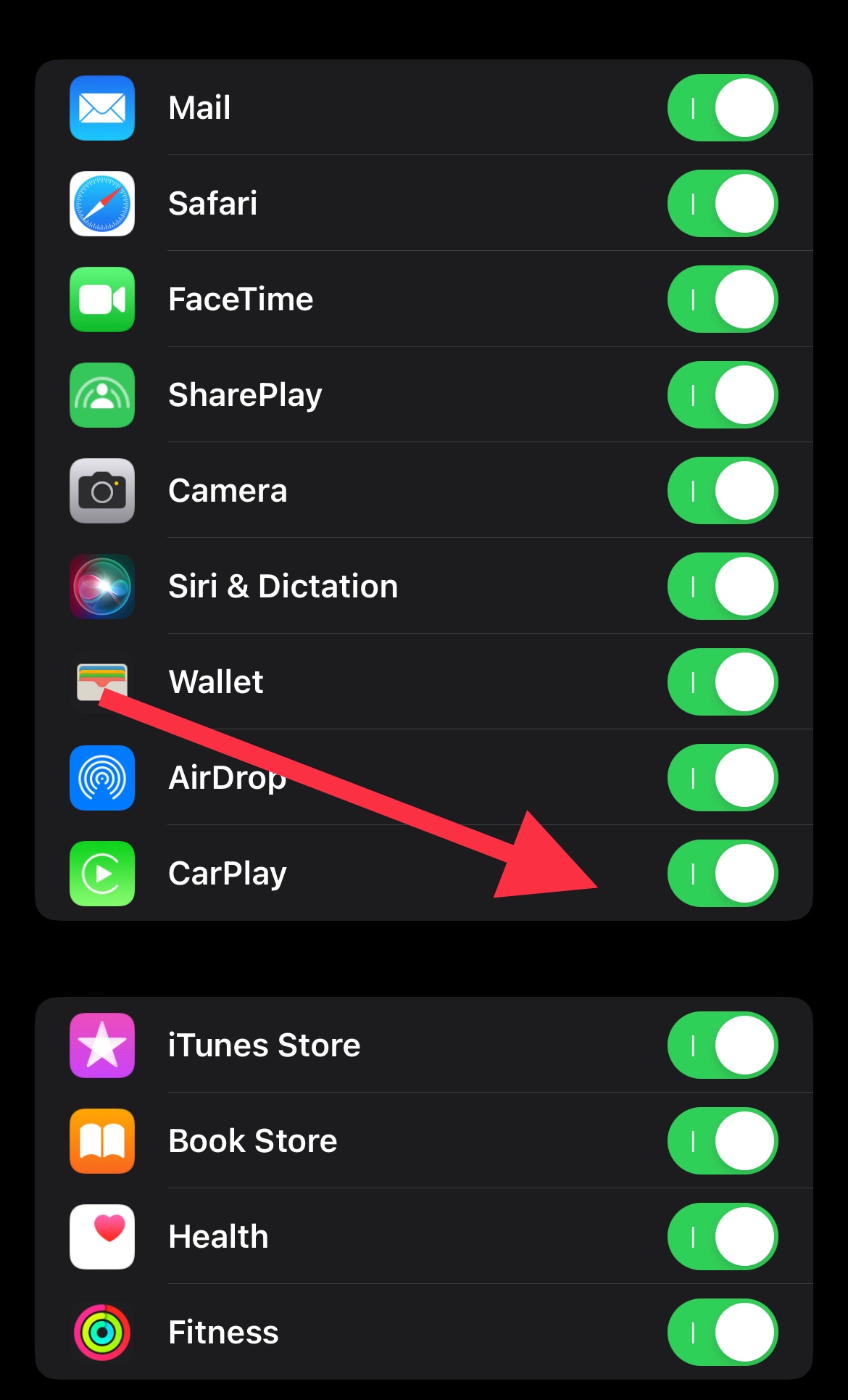Switch off the FaceTime toggle

pyautogui.click(x=723, y=299)
